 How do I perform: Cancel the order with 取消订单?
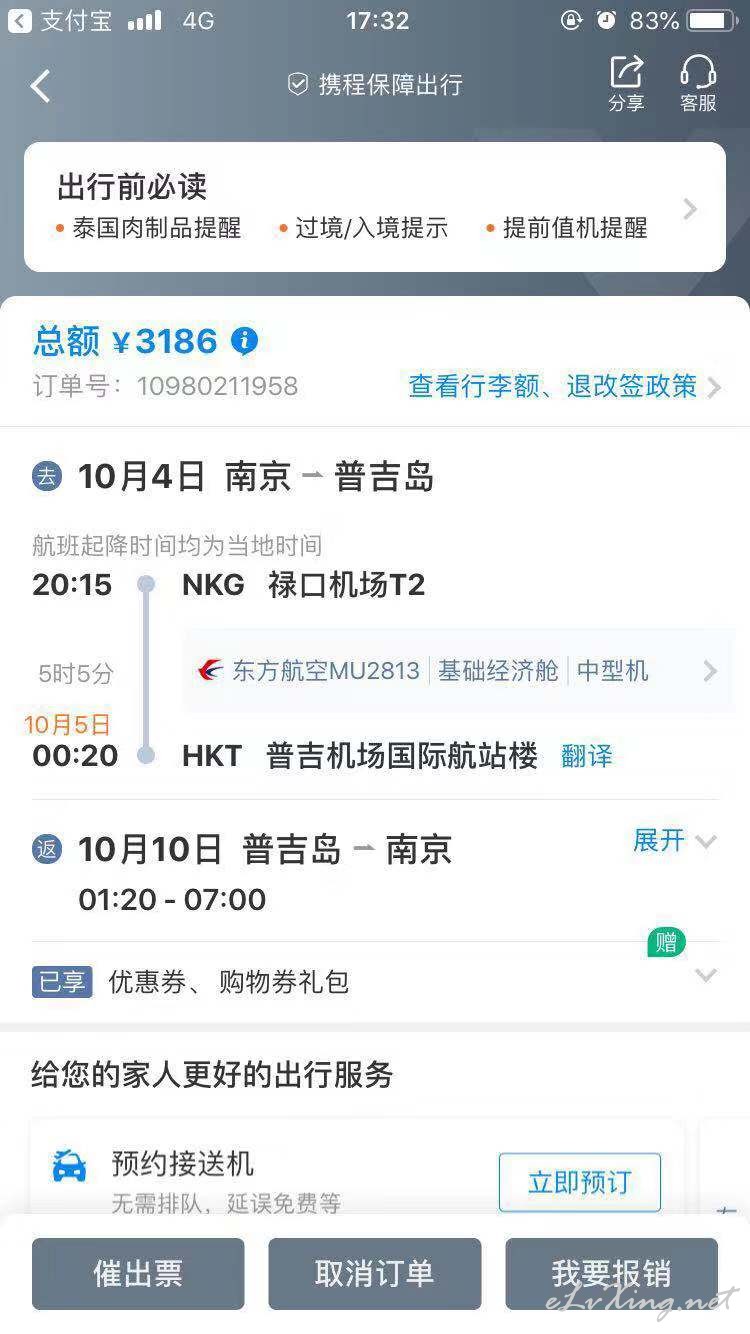pyautogui.click(x=375, y=1273)
